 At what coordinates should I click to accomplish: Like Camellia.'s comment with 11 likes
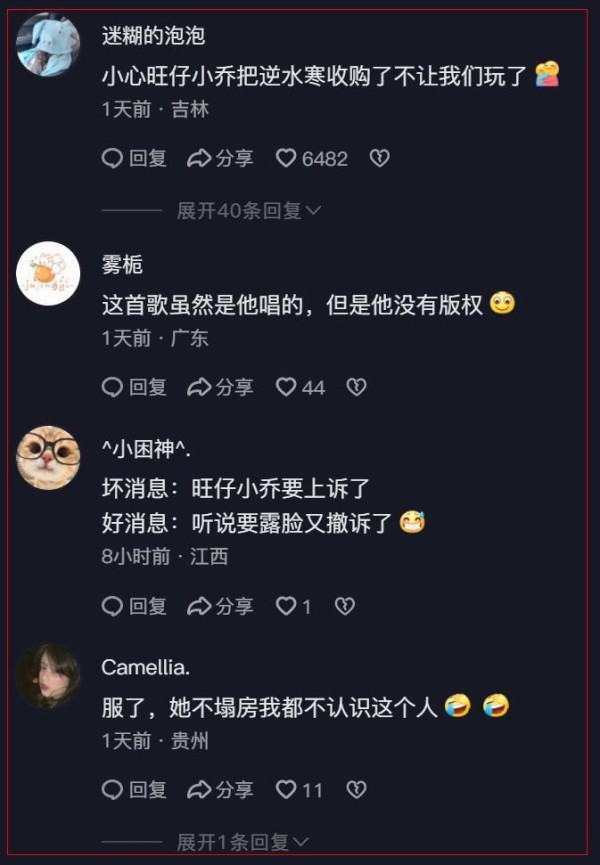pos(299,790)
